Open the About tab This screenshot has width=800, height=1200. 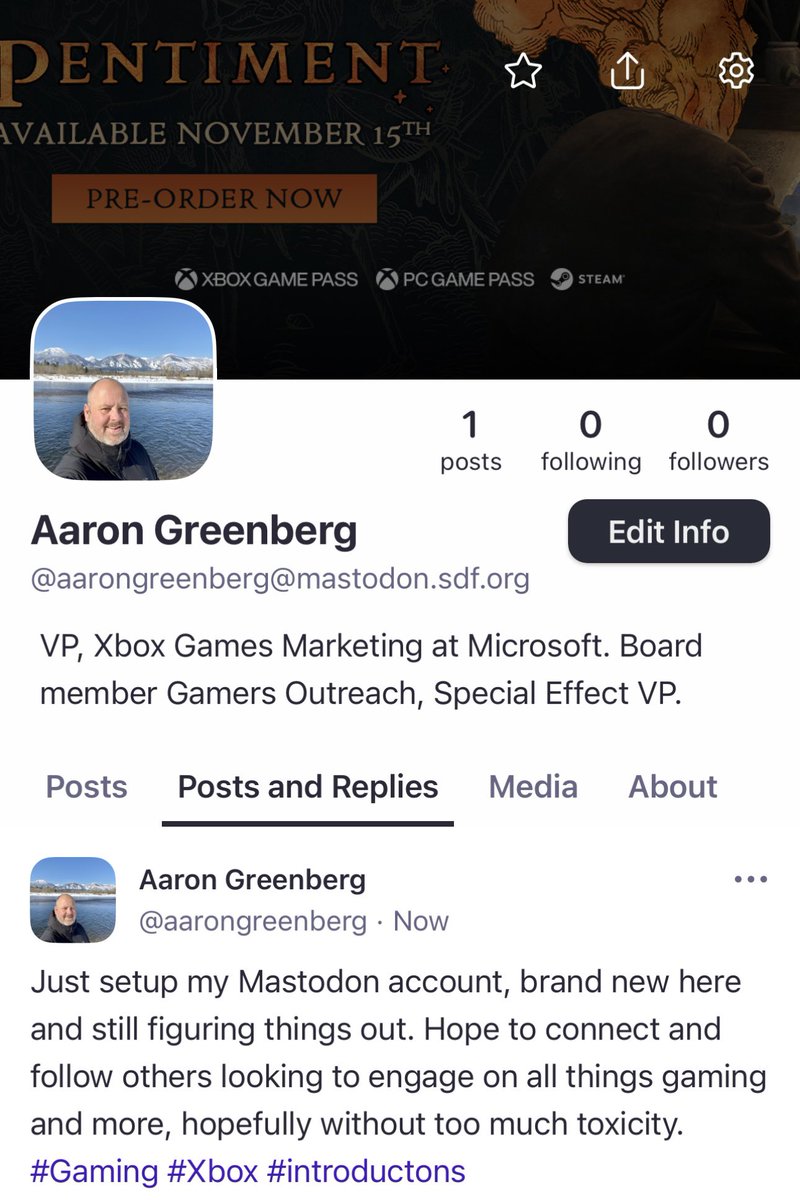[672, 787]
